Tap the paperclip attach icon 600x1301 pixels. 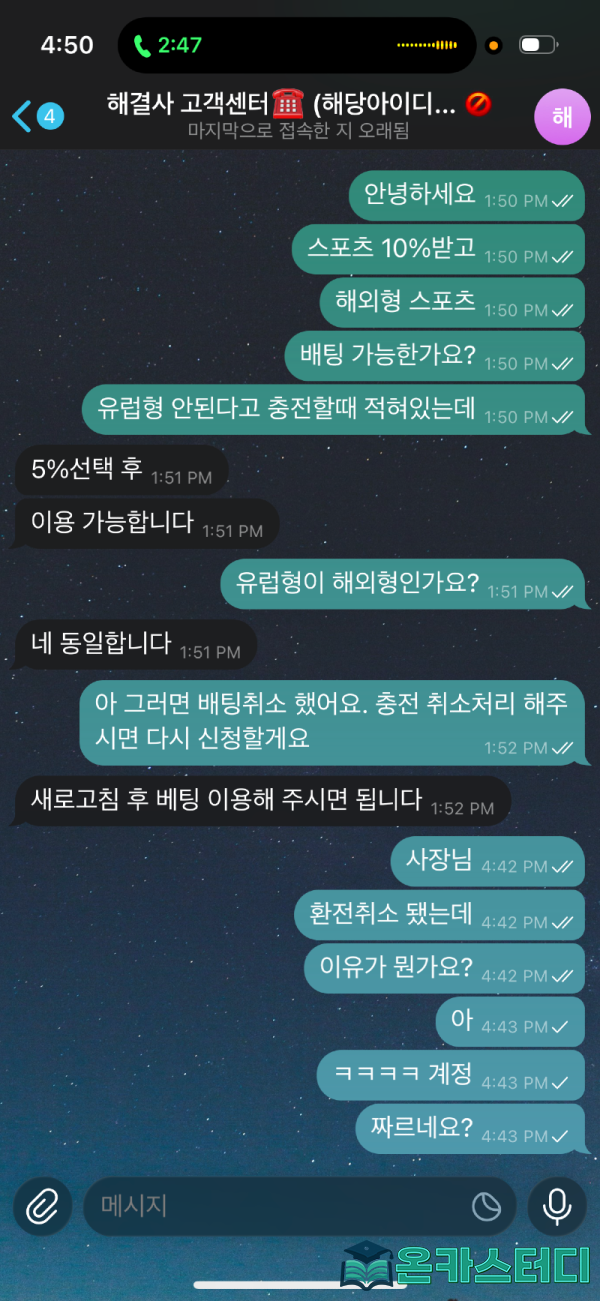[42, 1206]
